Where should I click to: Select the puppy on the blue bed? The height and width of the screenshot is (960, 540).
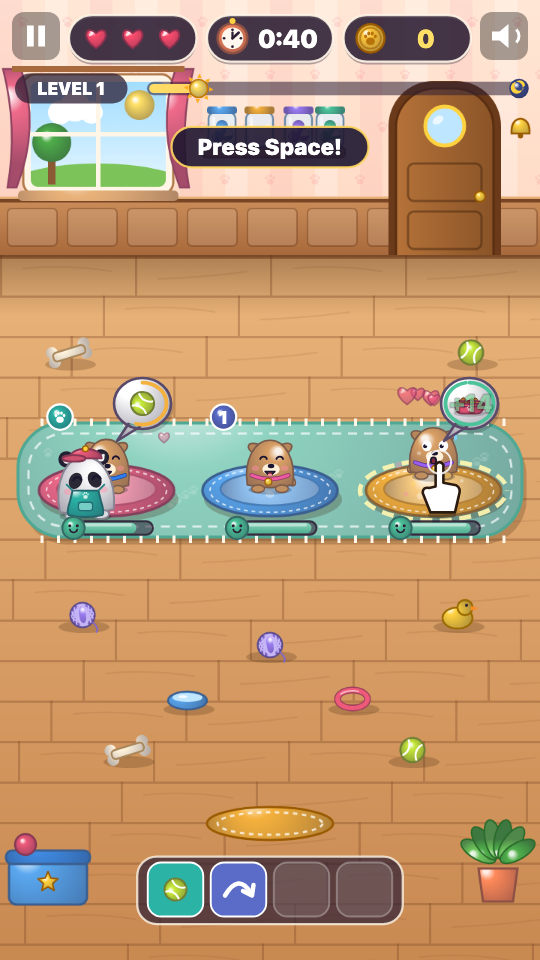point(269,466)
